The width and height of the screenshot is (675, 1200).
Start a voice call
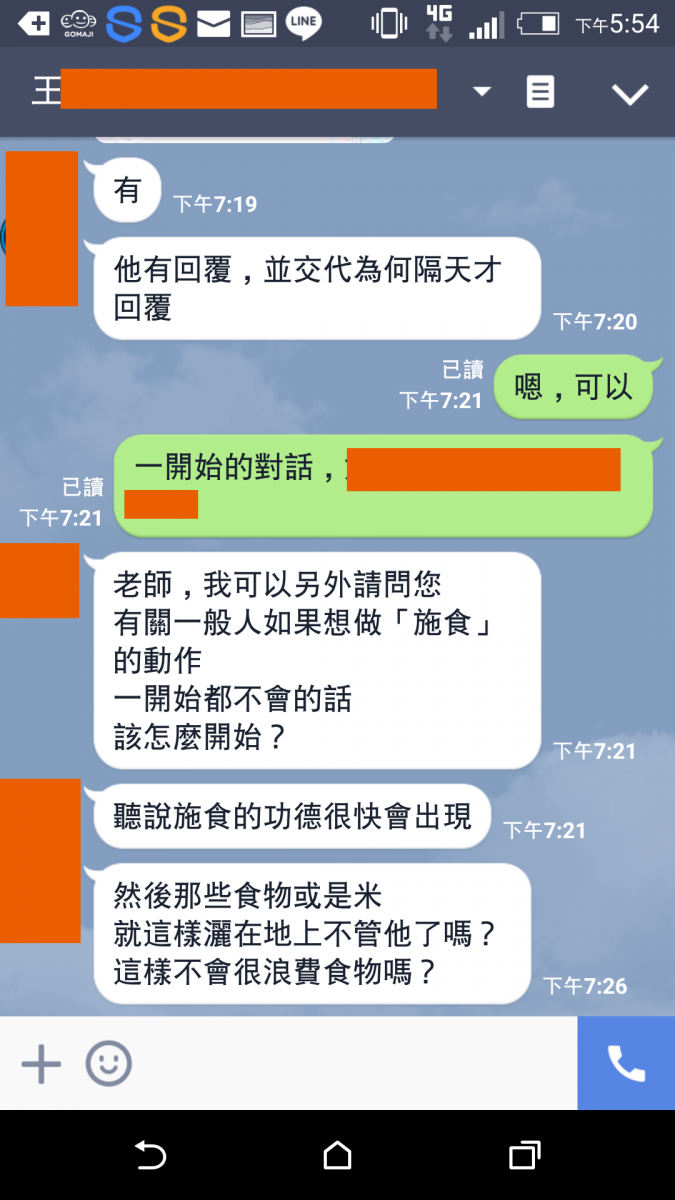click(x=626, y=1064)
